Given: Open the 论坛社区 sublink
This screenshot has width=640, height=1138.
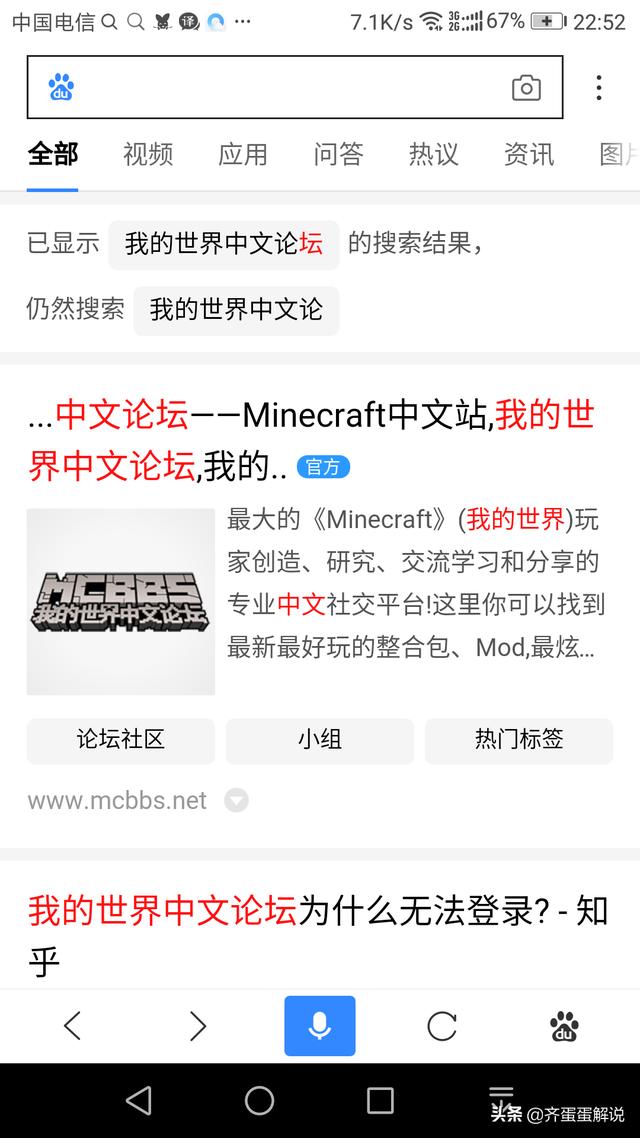Looking at the screenshot, I should coord(120,740).
